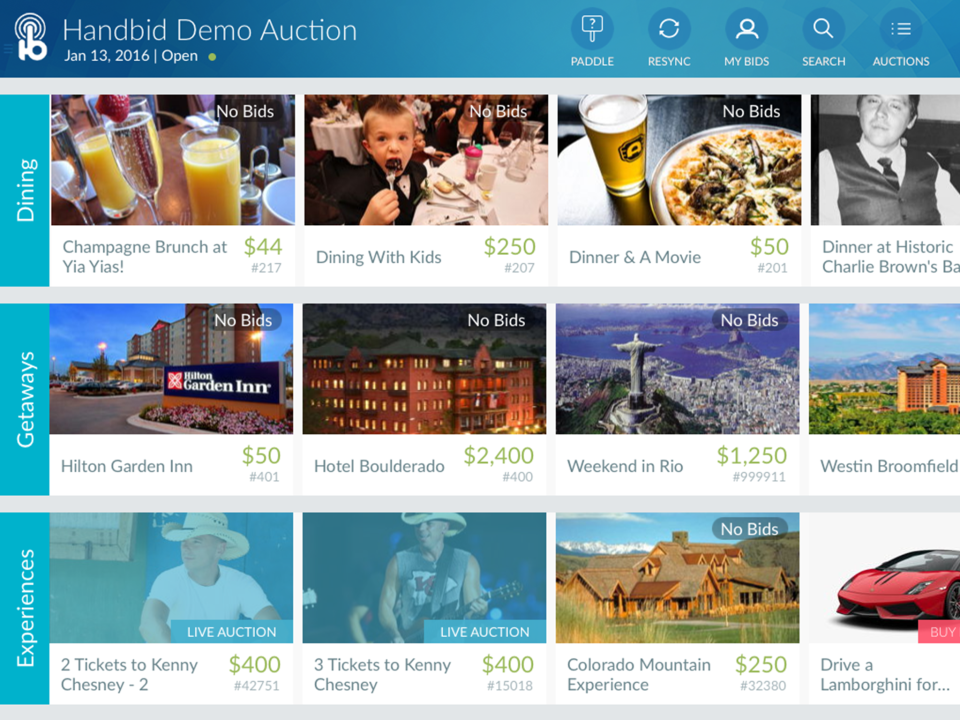Open the Getaways category
Screen dimensions: 960x720
click(x=25, y=398)
